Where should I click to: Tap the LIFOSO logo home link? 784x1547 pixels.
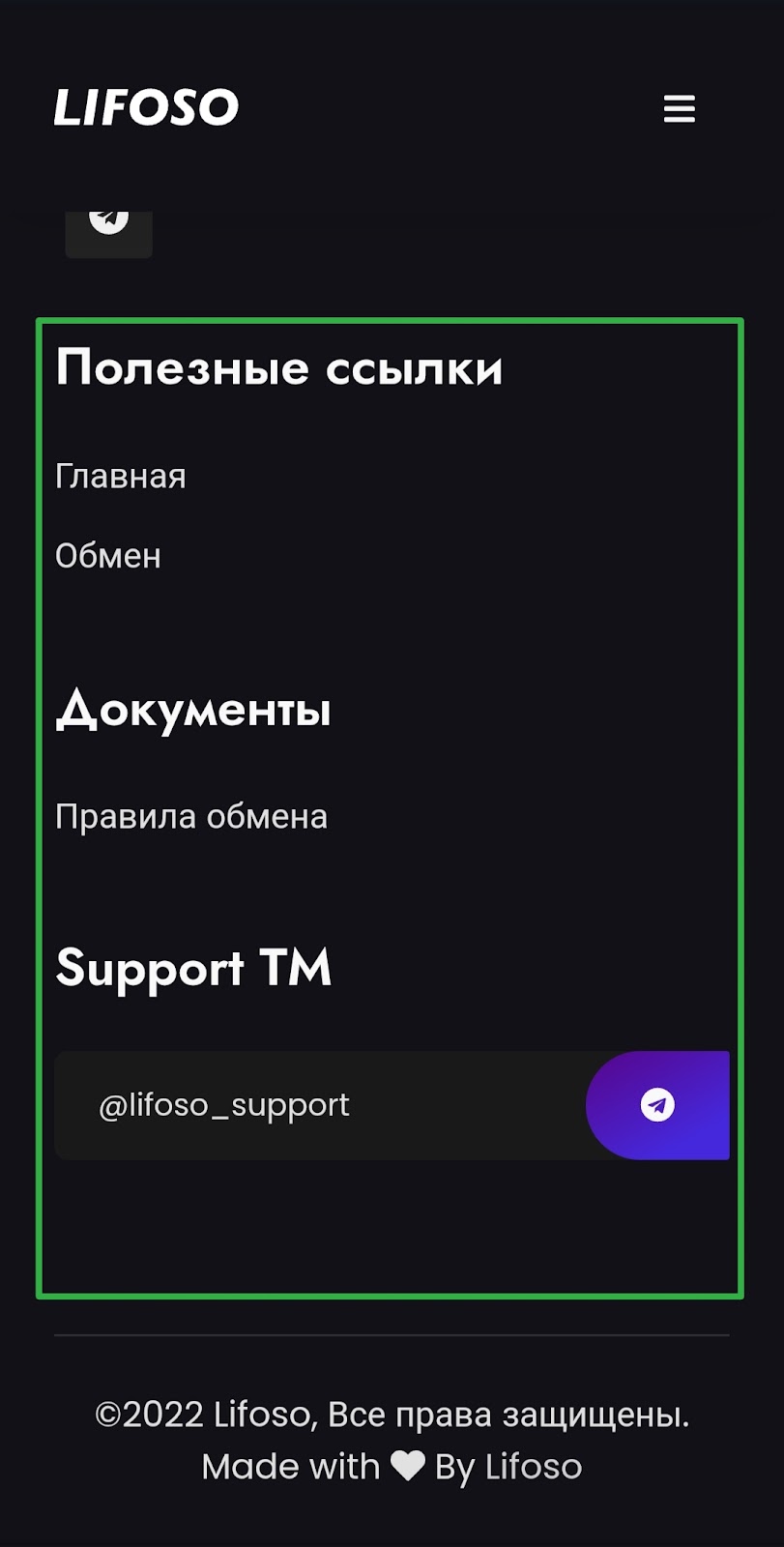click(x=146, y=107)
